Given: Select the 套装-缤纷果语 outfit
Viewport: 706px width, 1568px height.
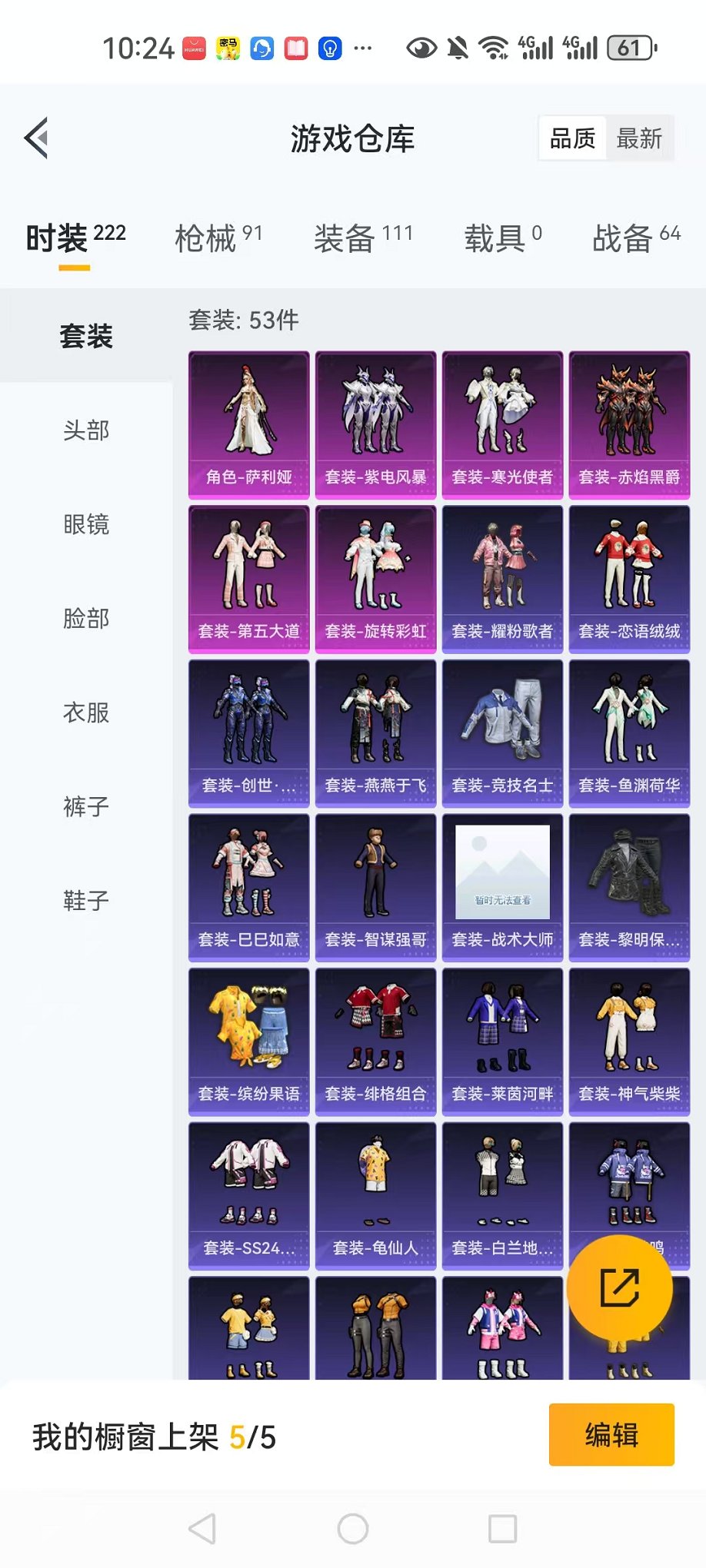Looking at the screenshot, I should [248, 1041].
